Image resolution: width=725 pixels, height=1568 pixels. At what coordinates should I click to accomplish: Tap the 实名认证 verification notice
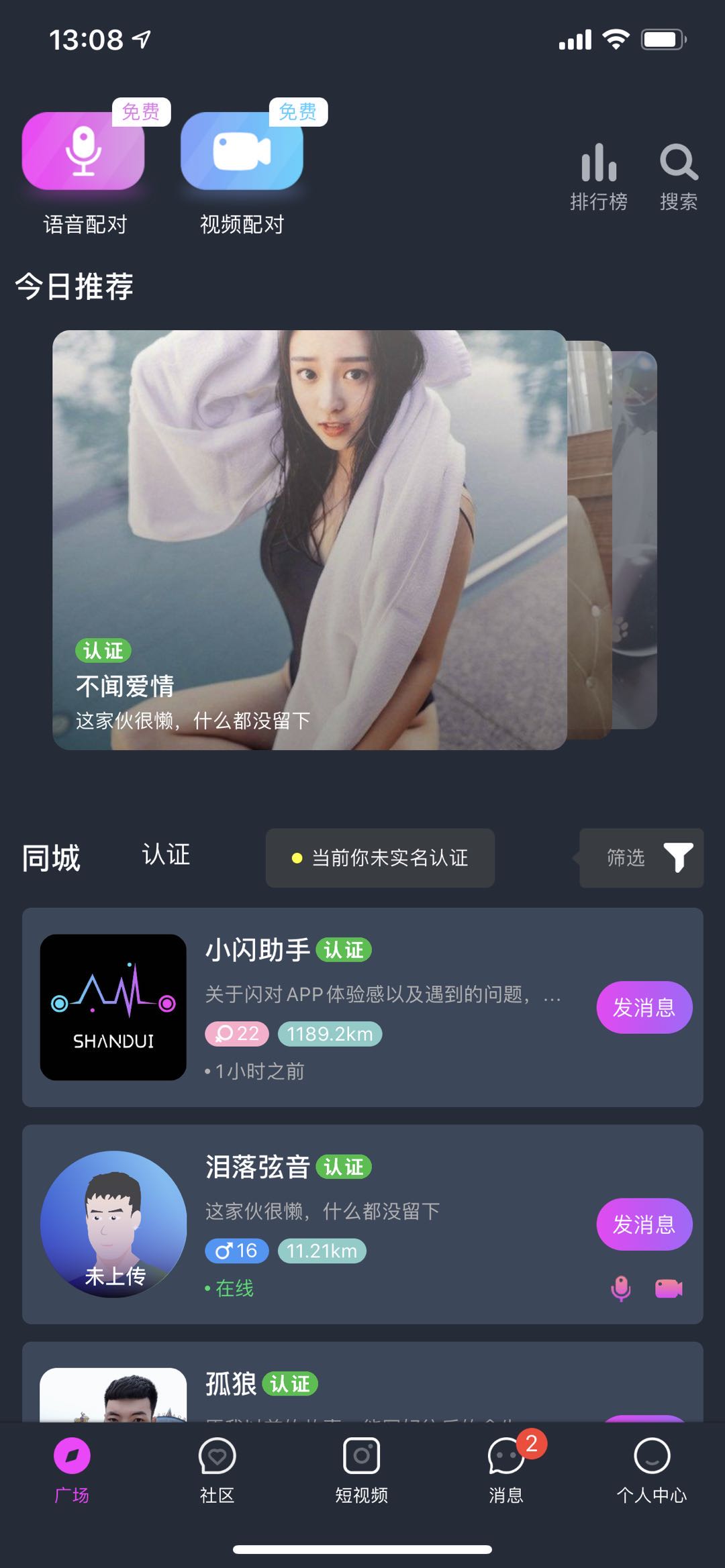(x=380, y=857)
